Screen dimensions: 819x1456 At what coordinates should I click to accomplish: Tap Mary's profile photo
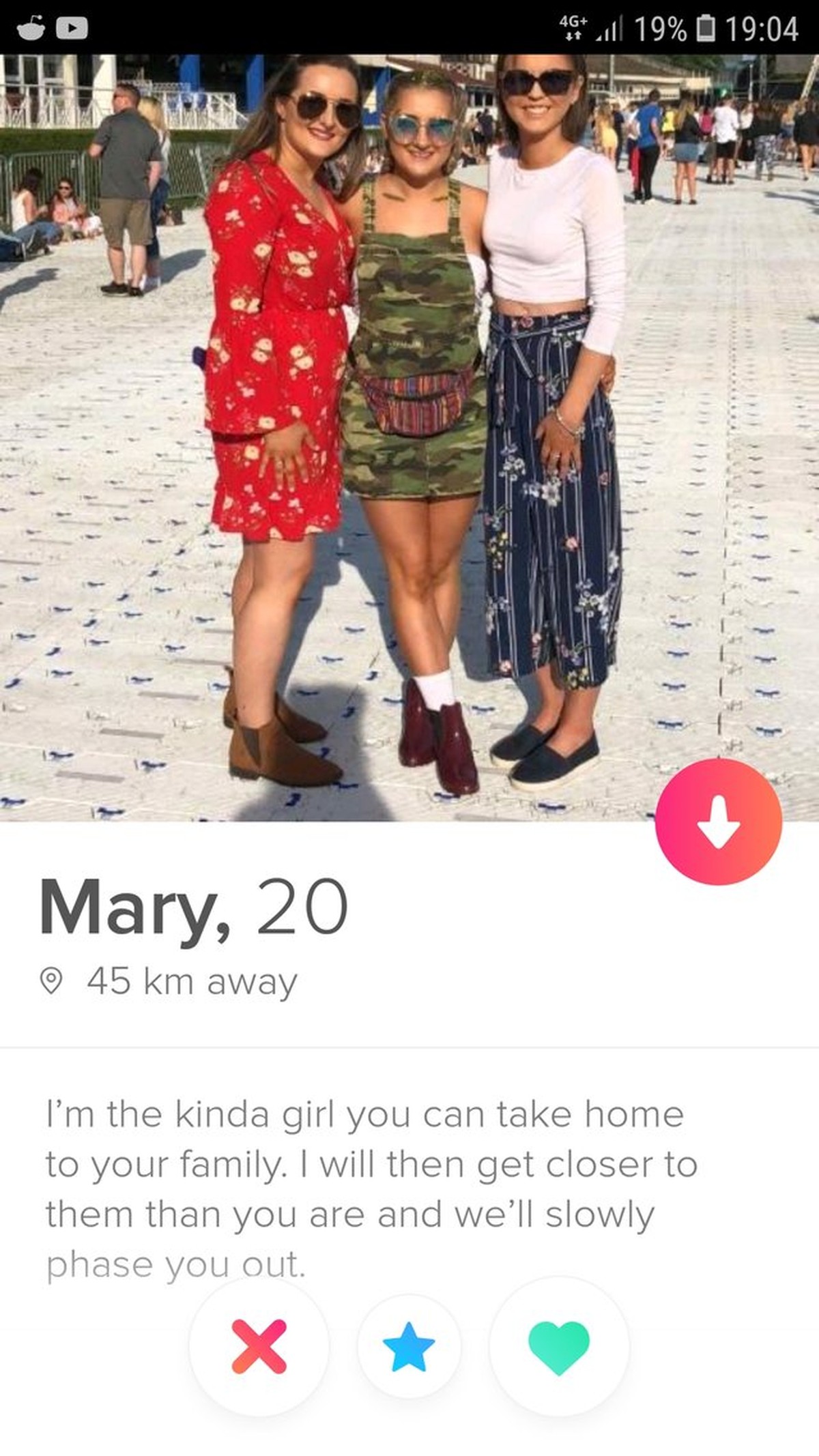409,437
